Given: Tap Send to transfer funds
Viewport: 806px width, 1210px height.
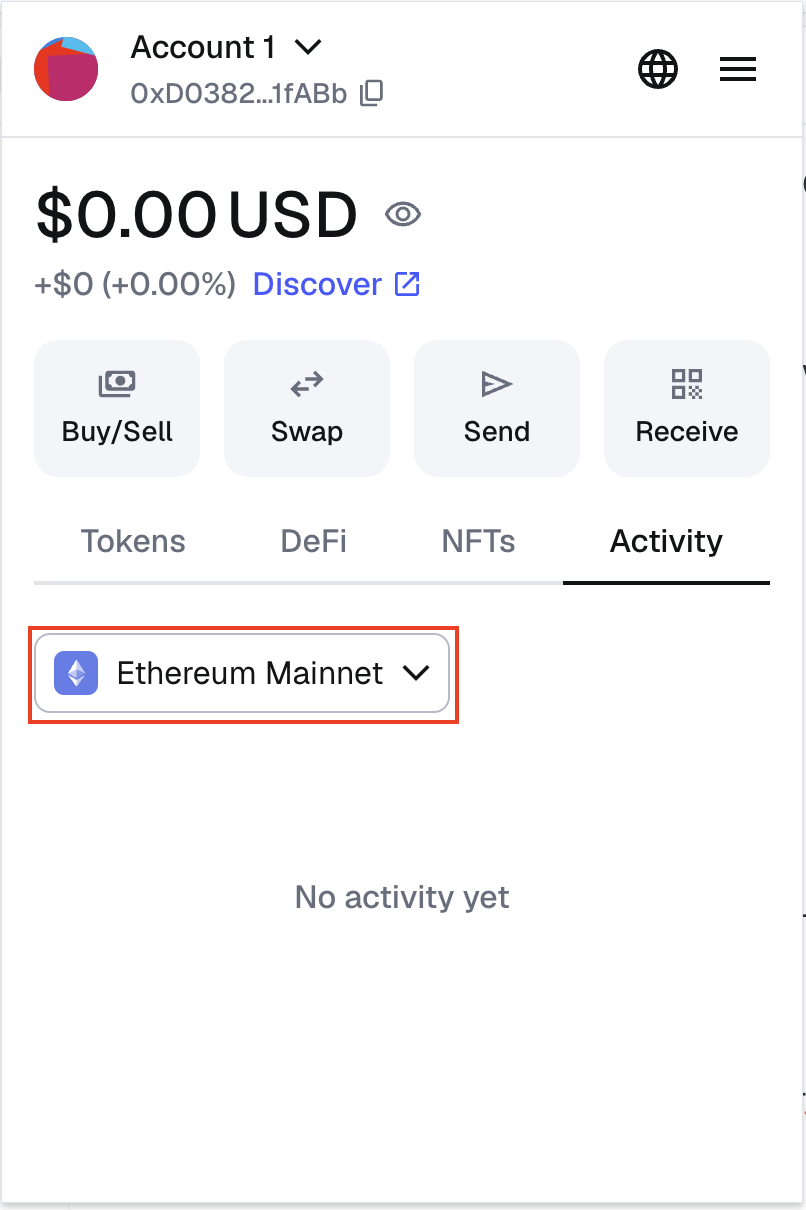Looking at the screenshot, I should click(497, 408).
